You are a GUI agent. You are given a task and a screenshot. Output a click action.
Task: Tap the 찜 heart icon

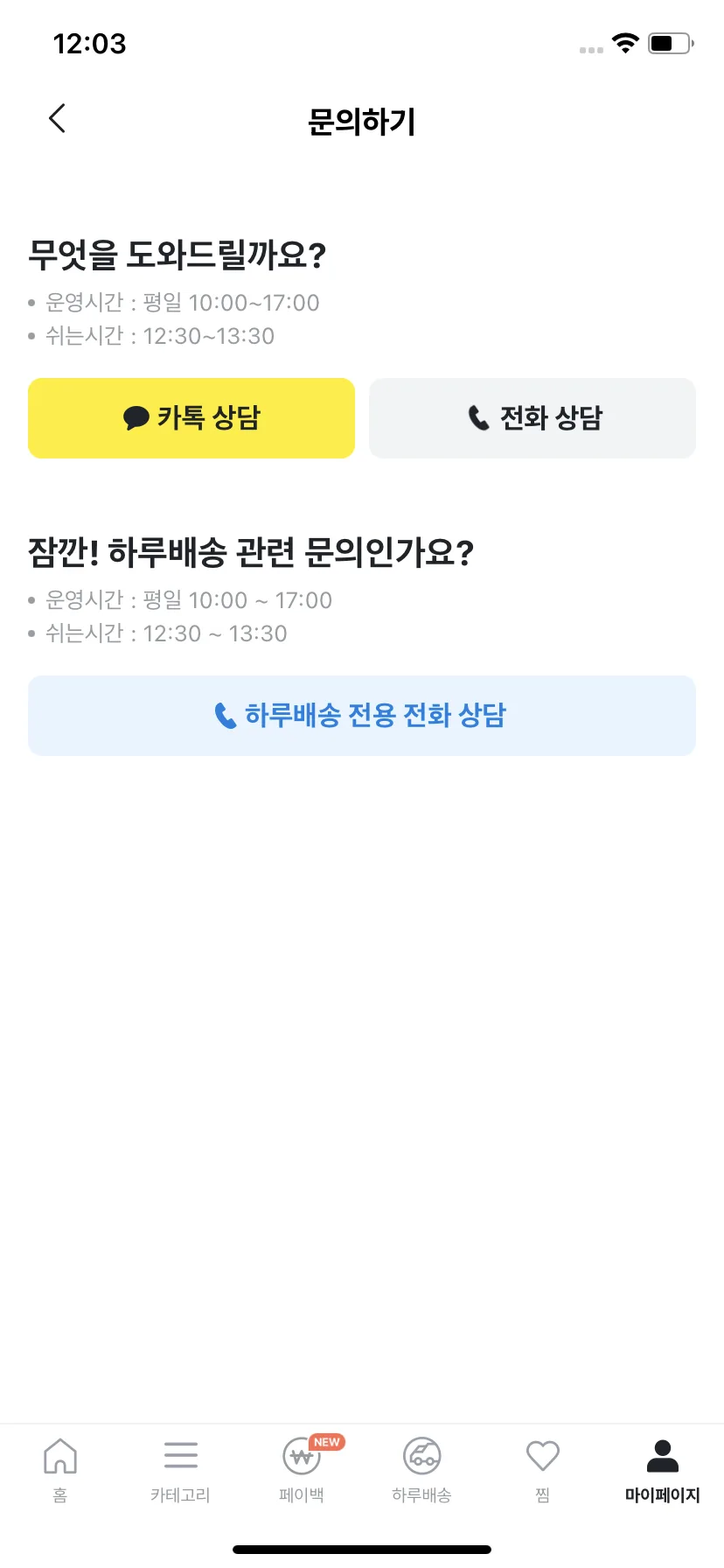pos(541,1456)
